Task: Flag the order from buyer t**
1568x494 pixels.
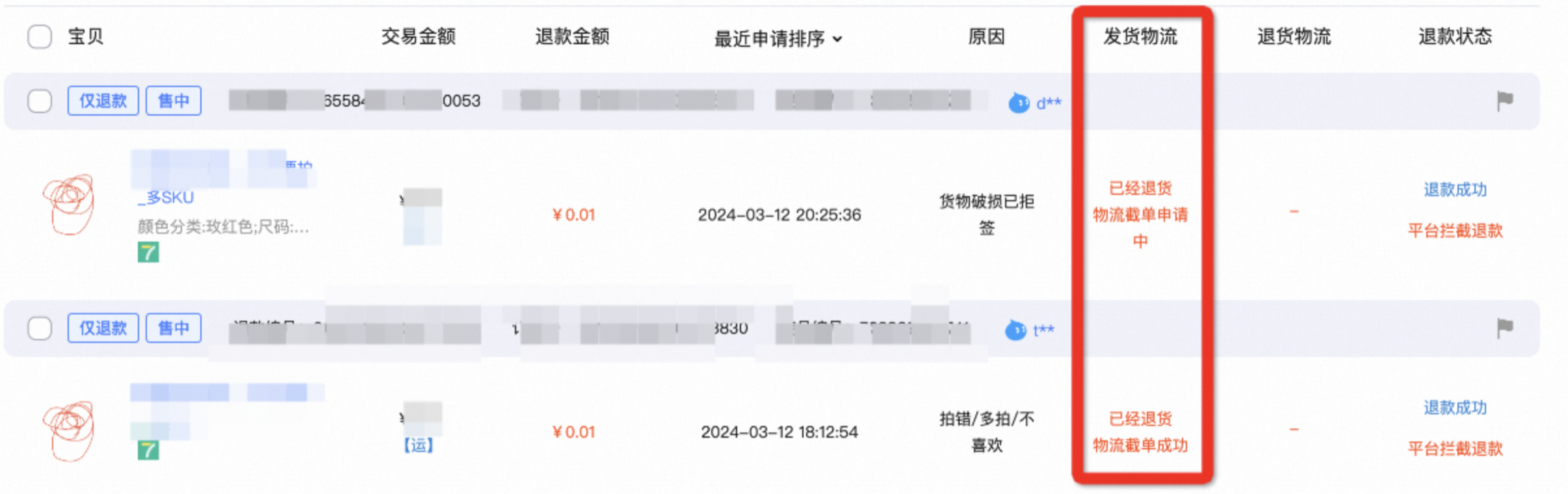Action: (x=1504, y=328)
